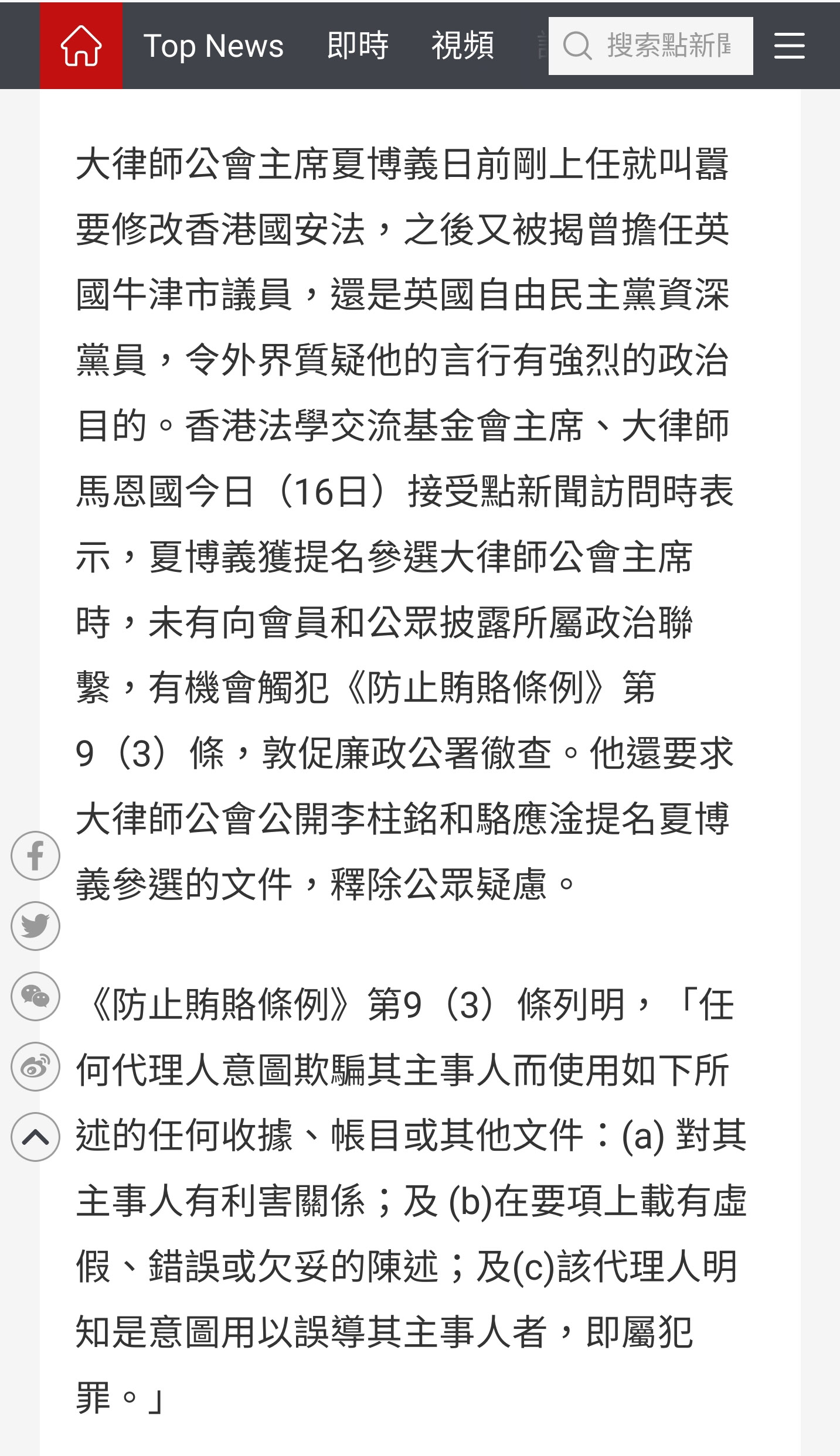840x1456 pixels.
Task: Switch to the Top News tab
Action: tap(213, 46)
